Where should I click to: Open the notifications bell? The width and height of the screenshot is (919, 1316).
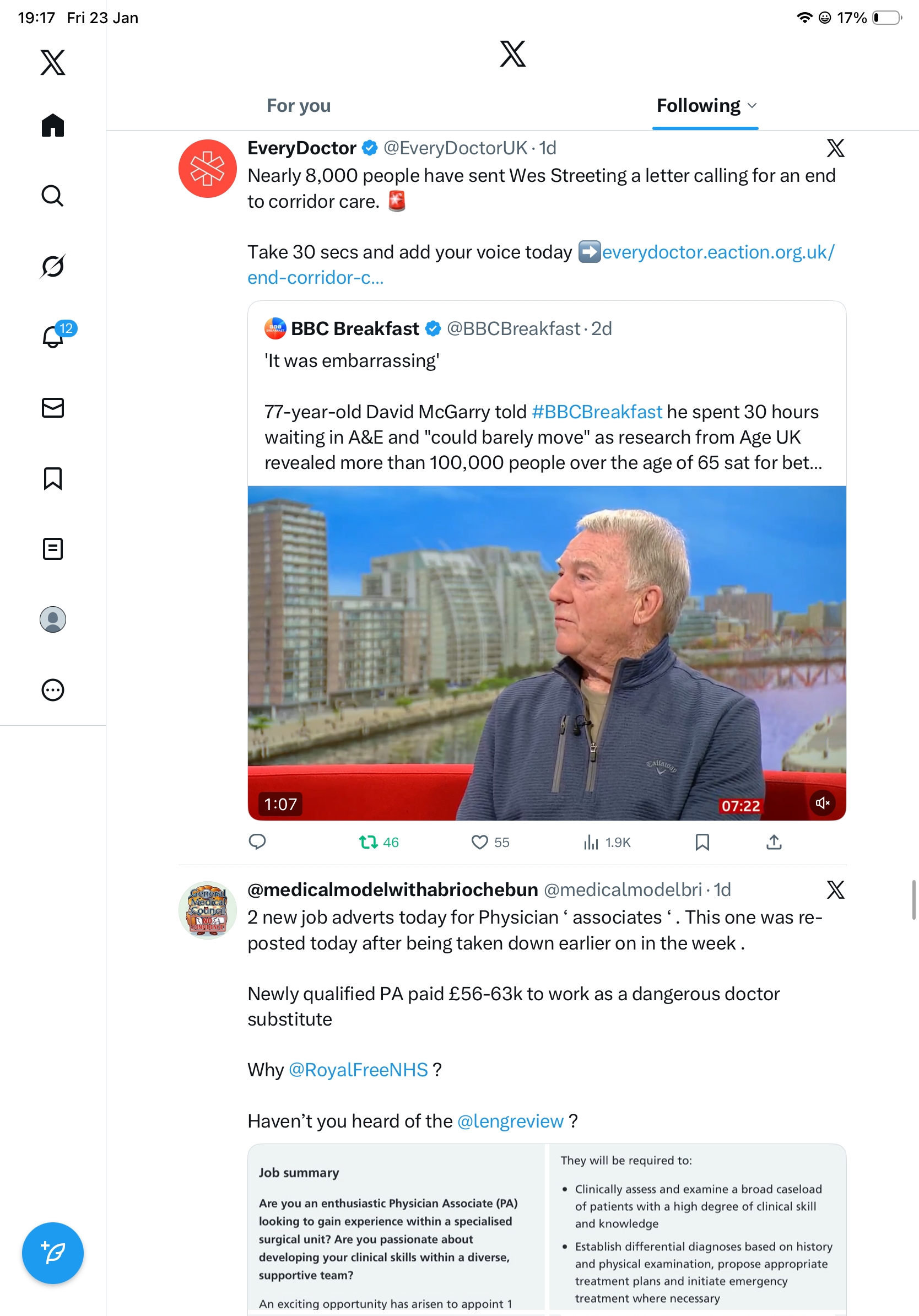[53, 337]
